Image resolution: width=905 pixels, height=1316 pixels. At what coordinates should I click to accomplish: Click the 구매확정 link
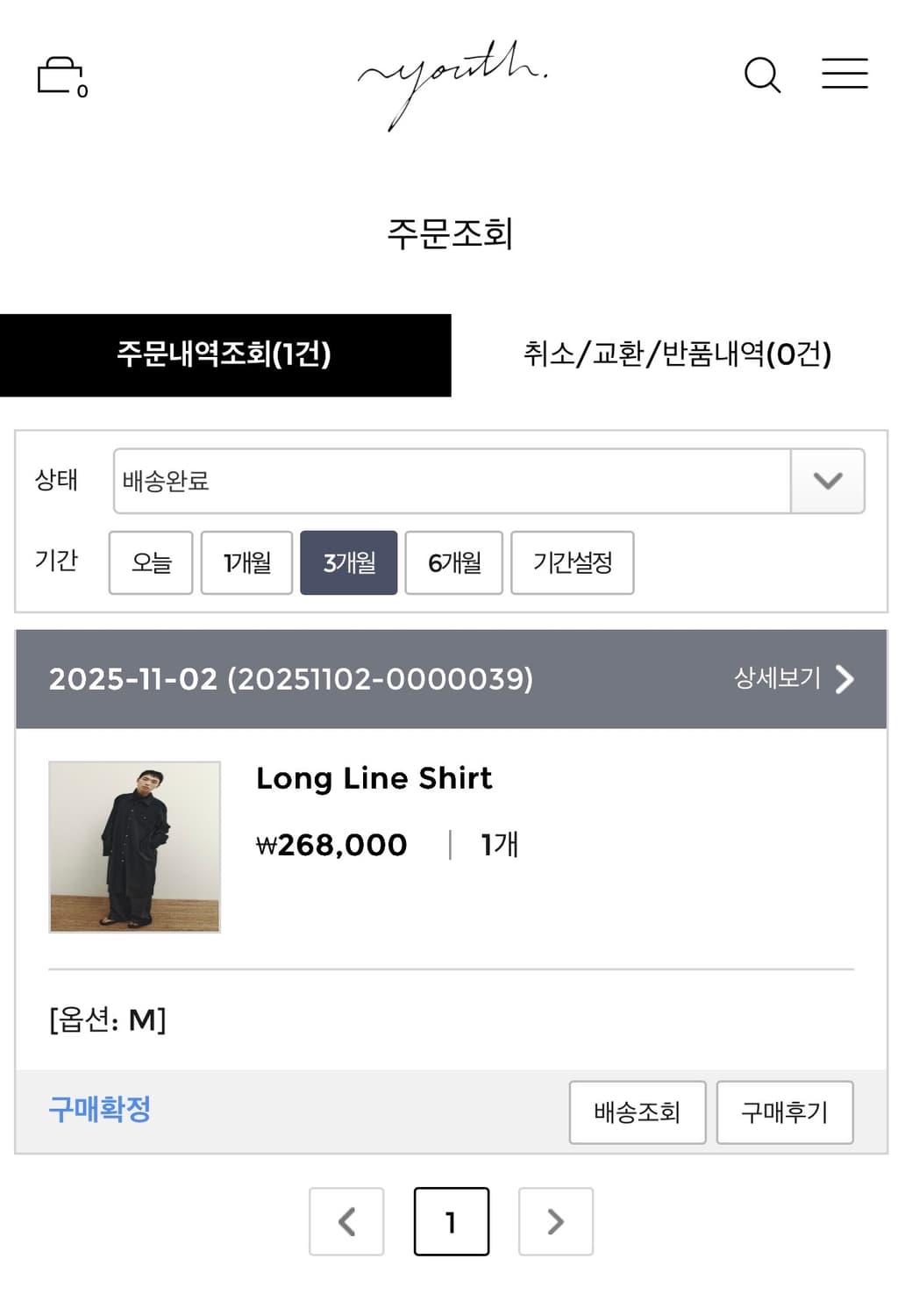point(98,1110)
